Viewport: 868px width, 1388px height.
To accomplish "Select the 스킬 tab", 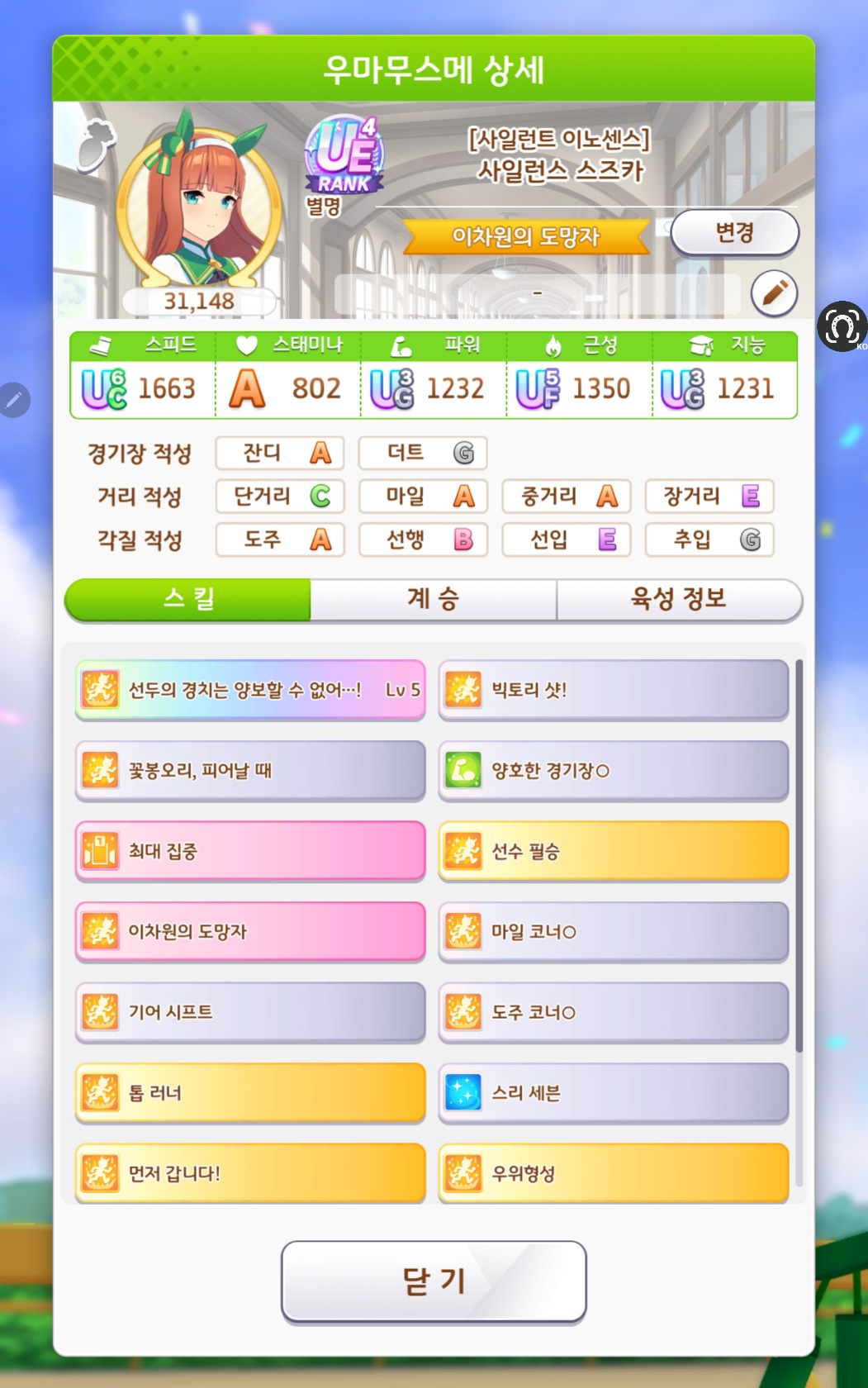I will [x=188, y=598].
